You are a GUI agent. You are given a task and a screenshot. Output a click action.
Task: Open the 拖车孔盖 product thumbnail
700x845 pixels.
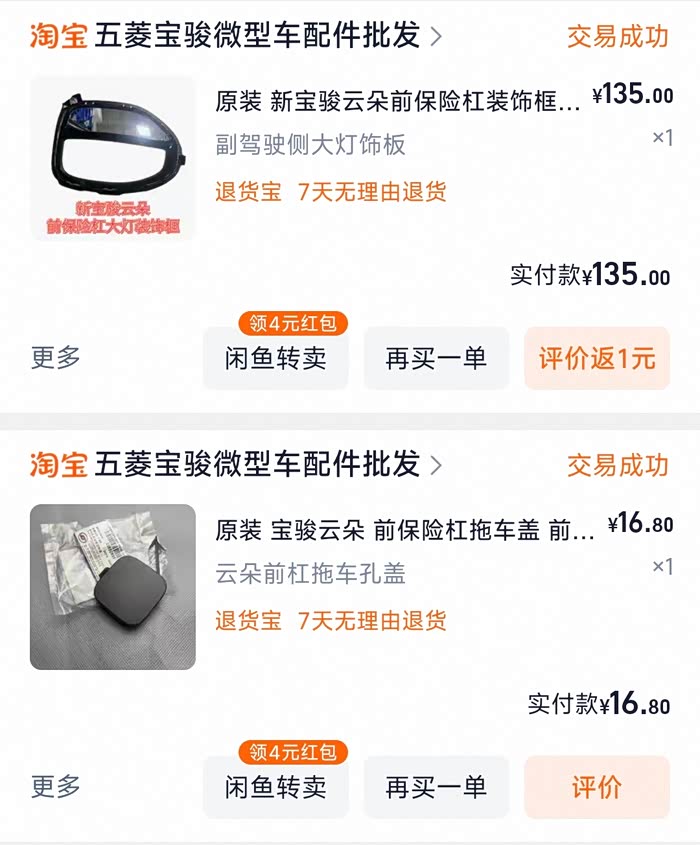point(112,586)
